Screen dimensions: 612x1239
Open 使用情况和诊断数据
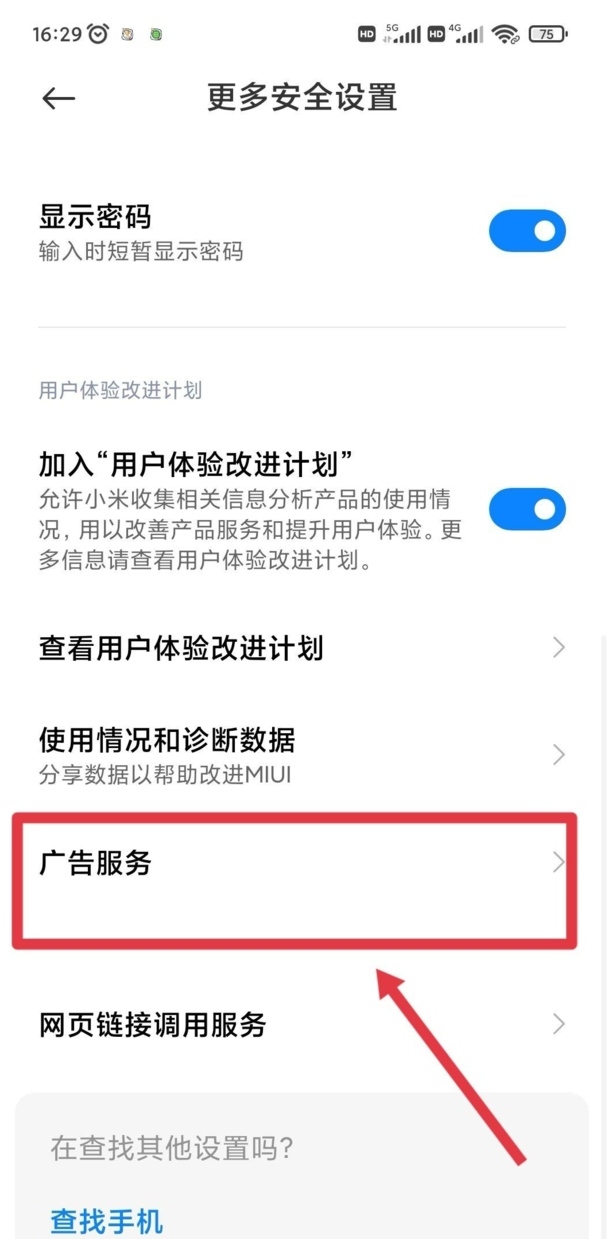(x=300, y=753)
